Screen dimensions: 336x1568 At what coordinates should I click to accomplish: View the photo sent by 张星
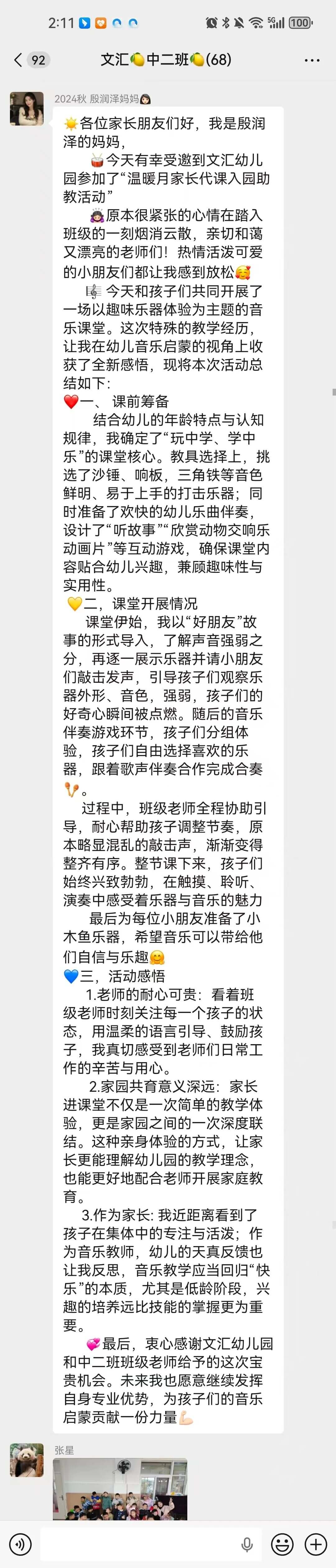(120, 1487)
